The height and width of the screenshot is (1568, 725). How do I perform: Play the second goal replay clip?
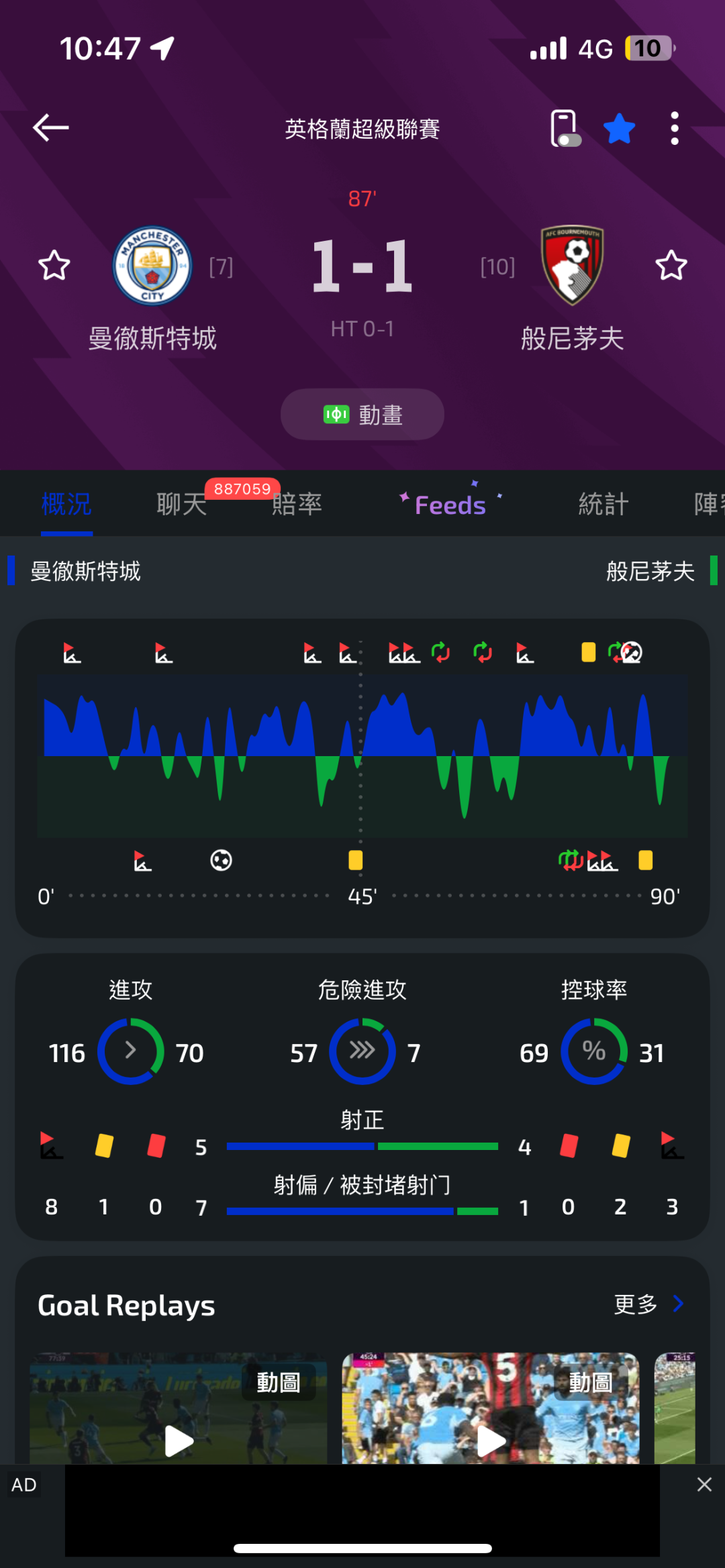491,1441
